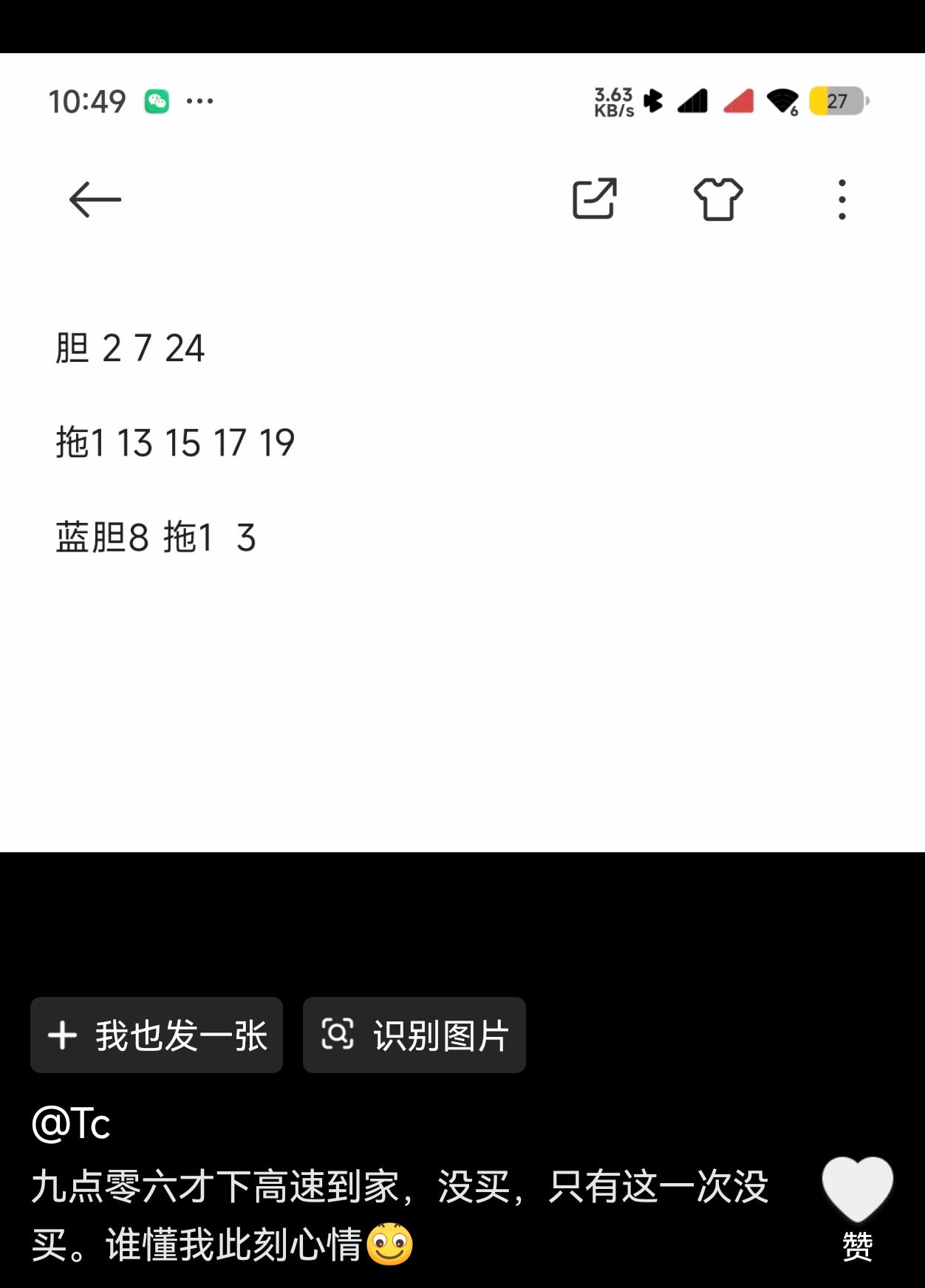Tap the battery indicator showing 27

pyautogui.click(x=834, y=101)
